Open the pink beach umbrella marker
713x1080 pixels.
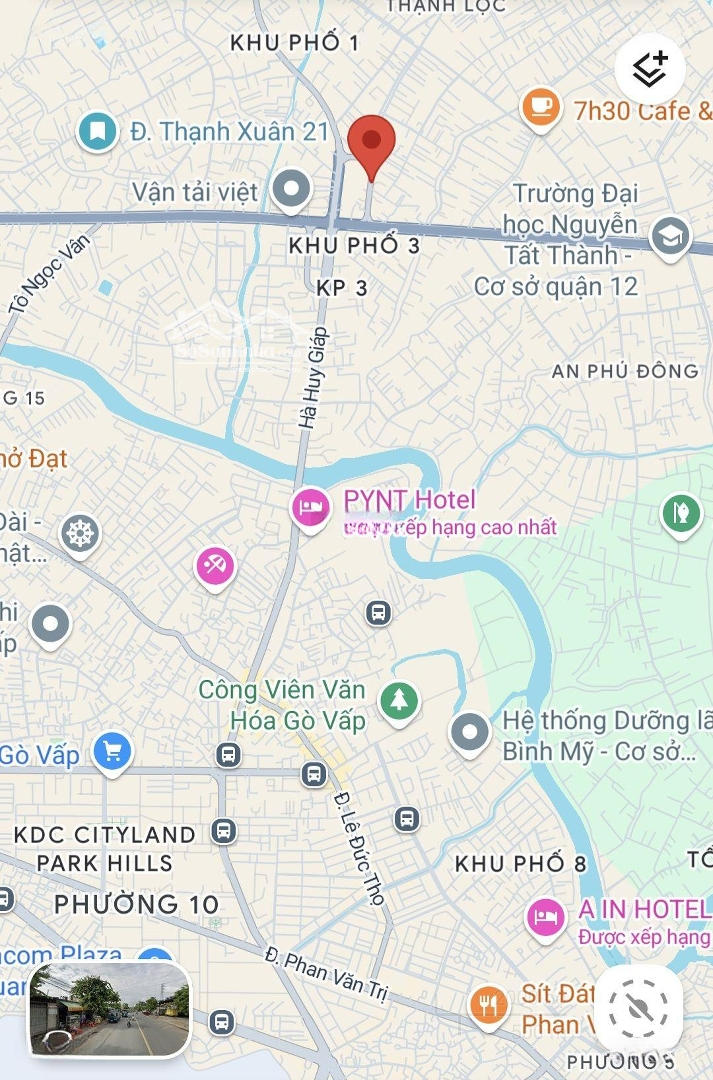(x=215, y=567)
